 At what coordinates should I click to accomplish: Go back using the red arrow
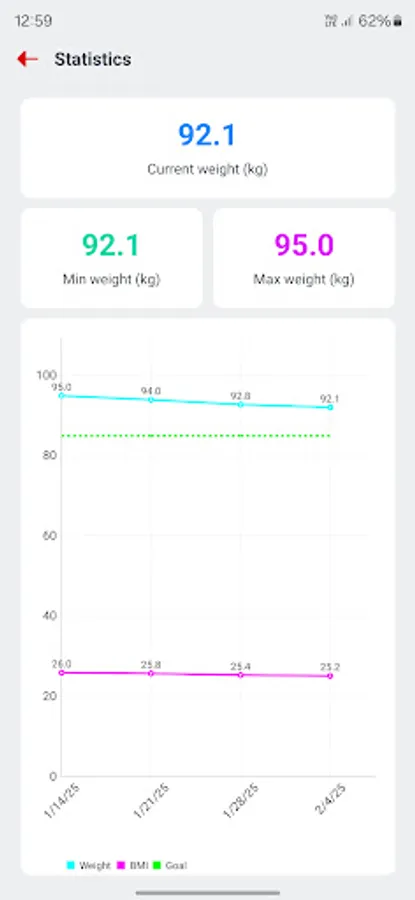coord(27,59)
